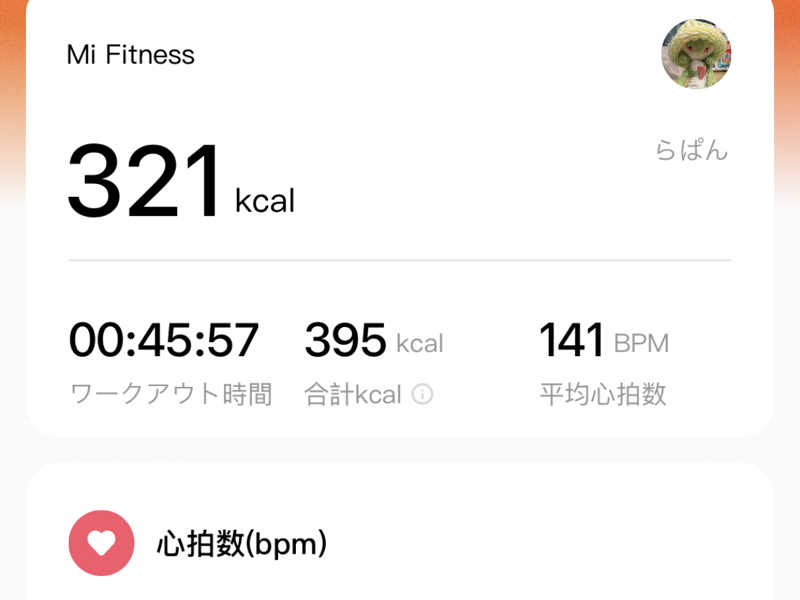This screenshot has height=600, width=800.
Task: Tap the profile avatar picture
Action: coord(696,54)
